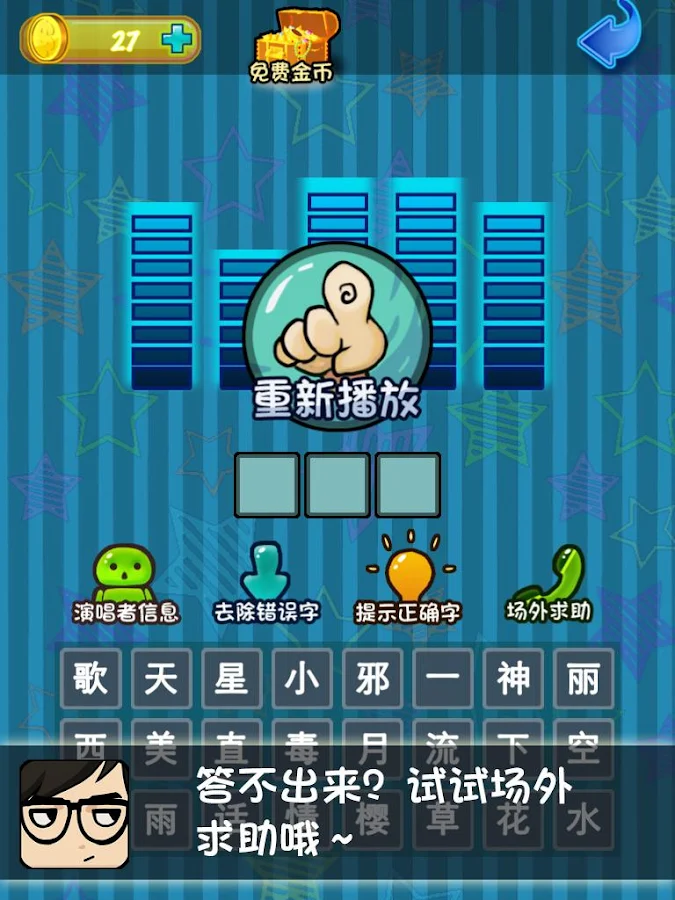Screen dimensions: 675x900
Task: Select the character 神
Action: [514, 680]
